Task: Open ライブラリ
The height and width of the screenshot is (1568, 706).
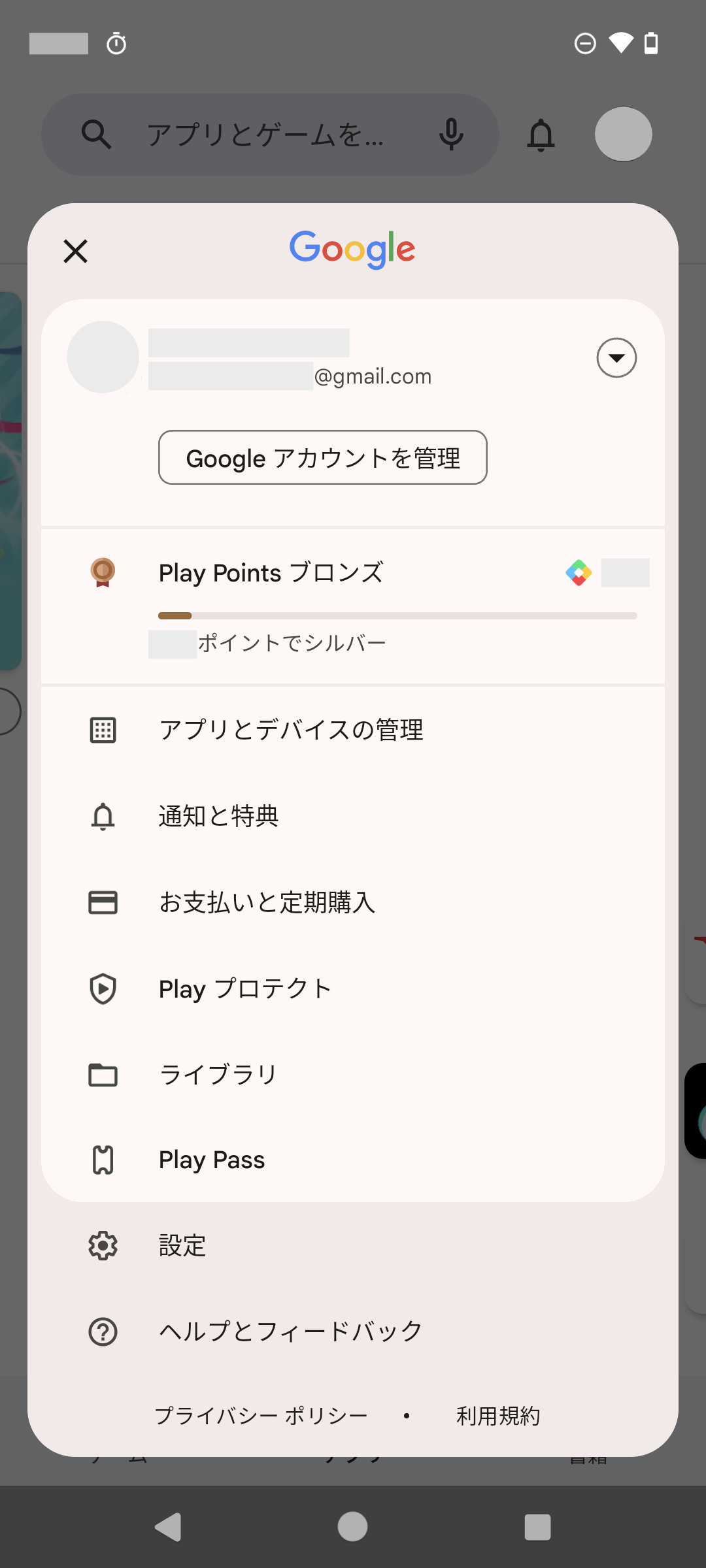Action: coord(353,1075)
